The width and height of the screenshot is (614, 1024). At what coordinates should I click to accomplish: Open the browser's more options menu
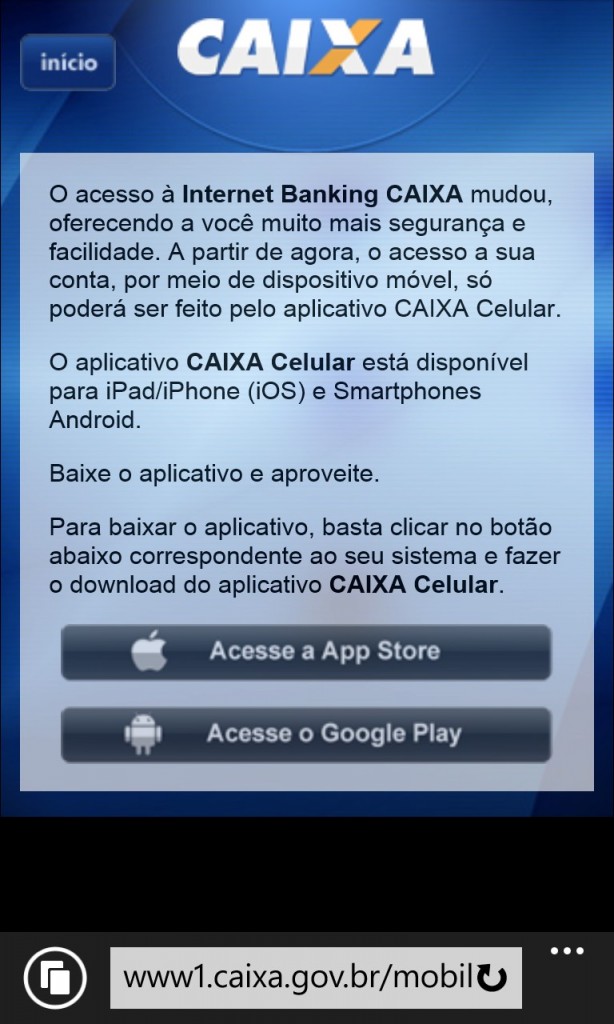tap(567, 951)
